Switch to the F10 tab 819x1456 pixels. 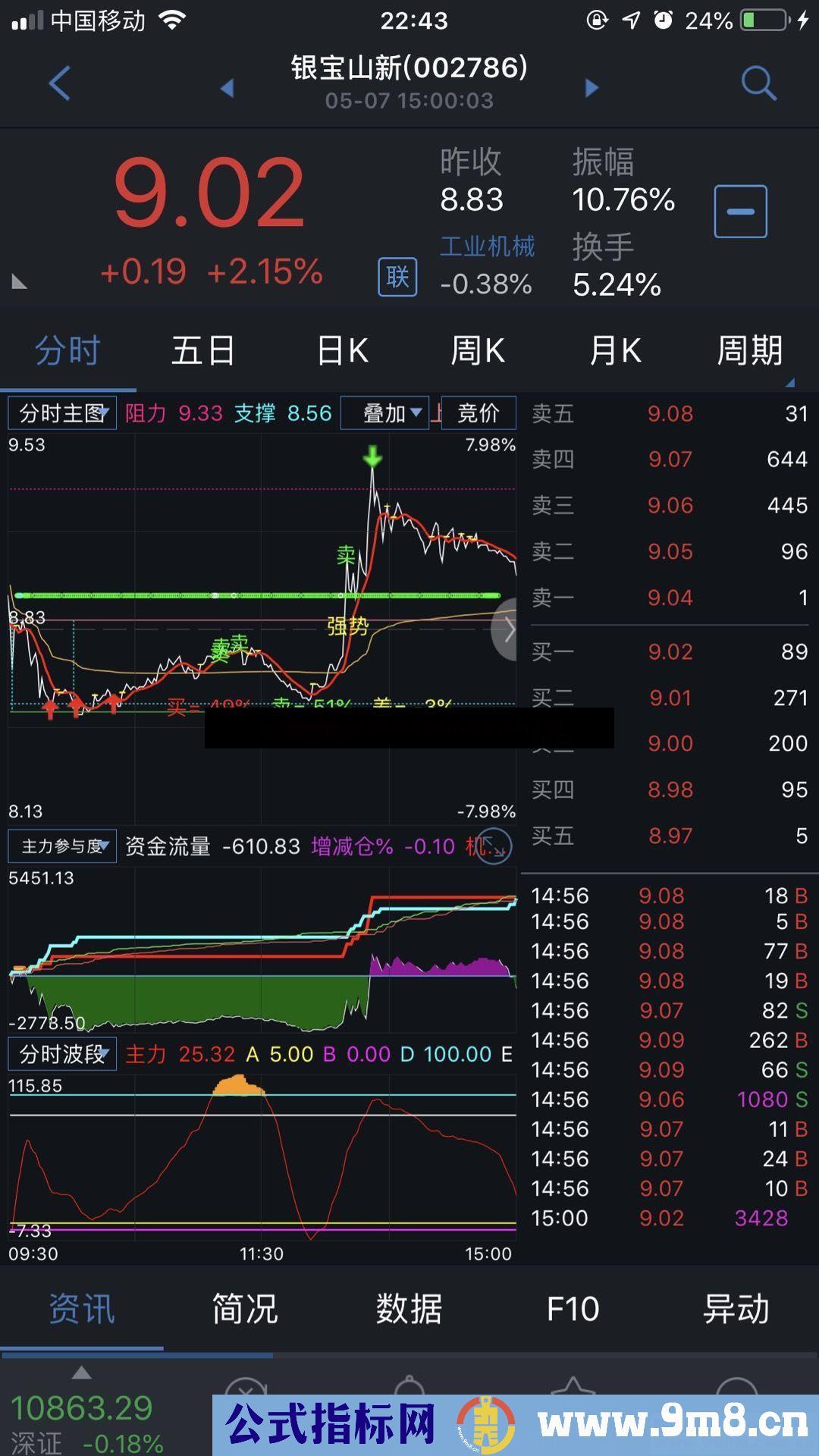pyautogui.click(x=573, y=1307)
